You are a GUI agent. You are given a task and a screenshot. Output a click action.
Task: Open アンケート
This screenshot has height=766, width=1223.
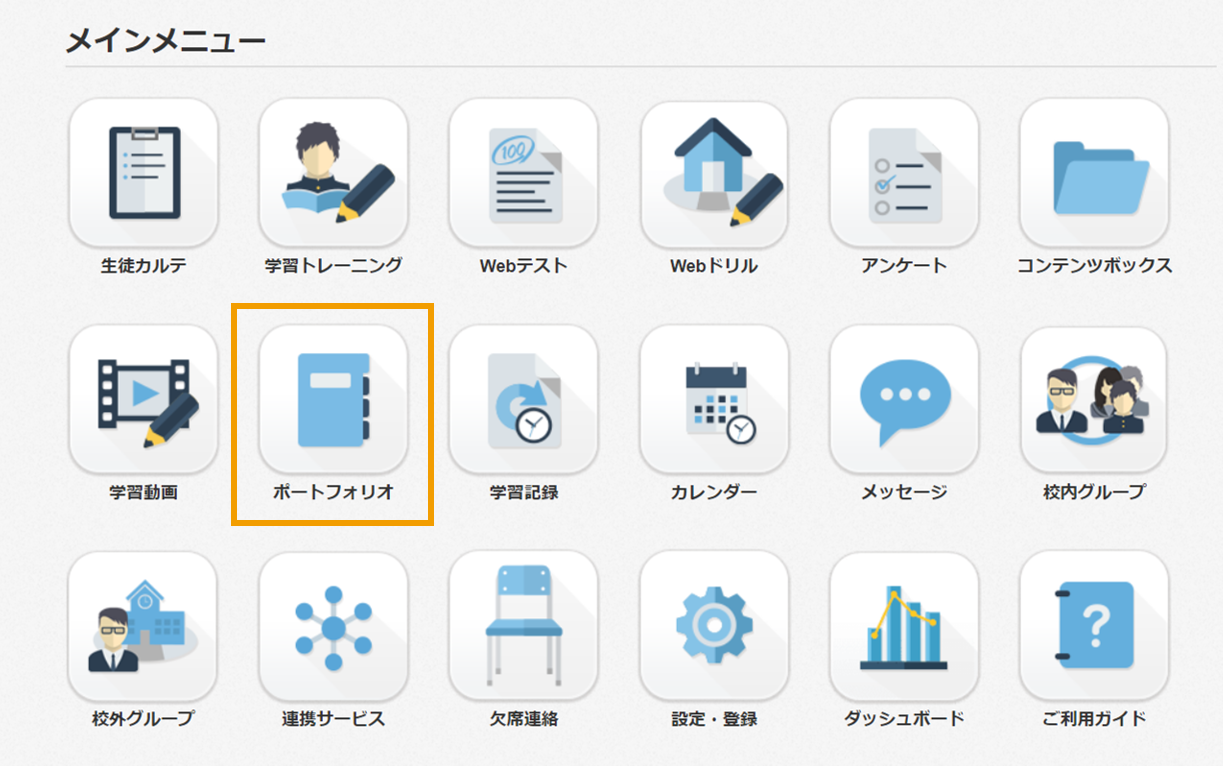[x=904, y=173]
